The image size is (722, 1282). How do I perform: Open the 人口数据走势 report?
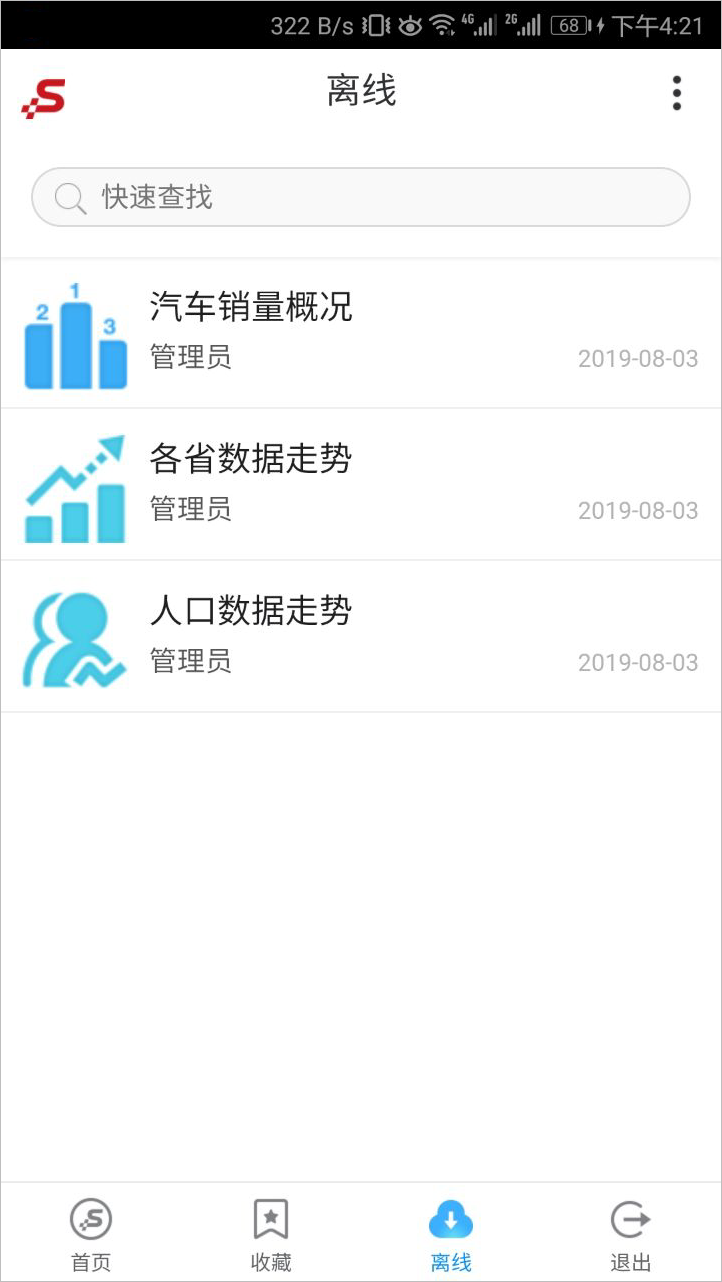[x=361, y=637]
